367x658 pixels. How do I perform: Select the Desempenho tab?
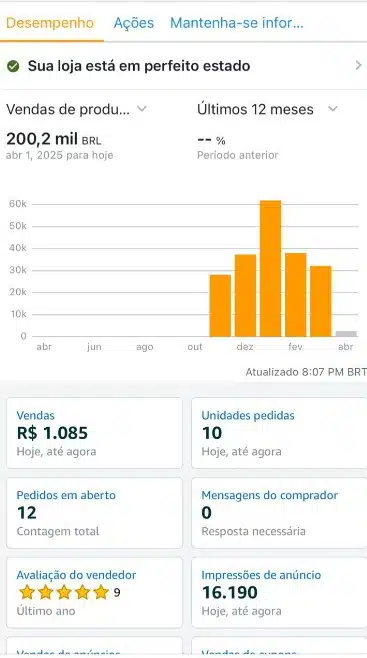coord(50,23)
